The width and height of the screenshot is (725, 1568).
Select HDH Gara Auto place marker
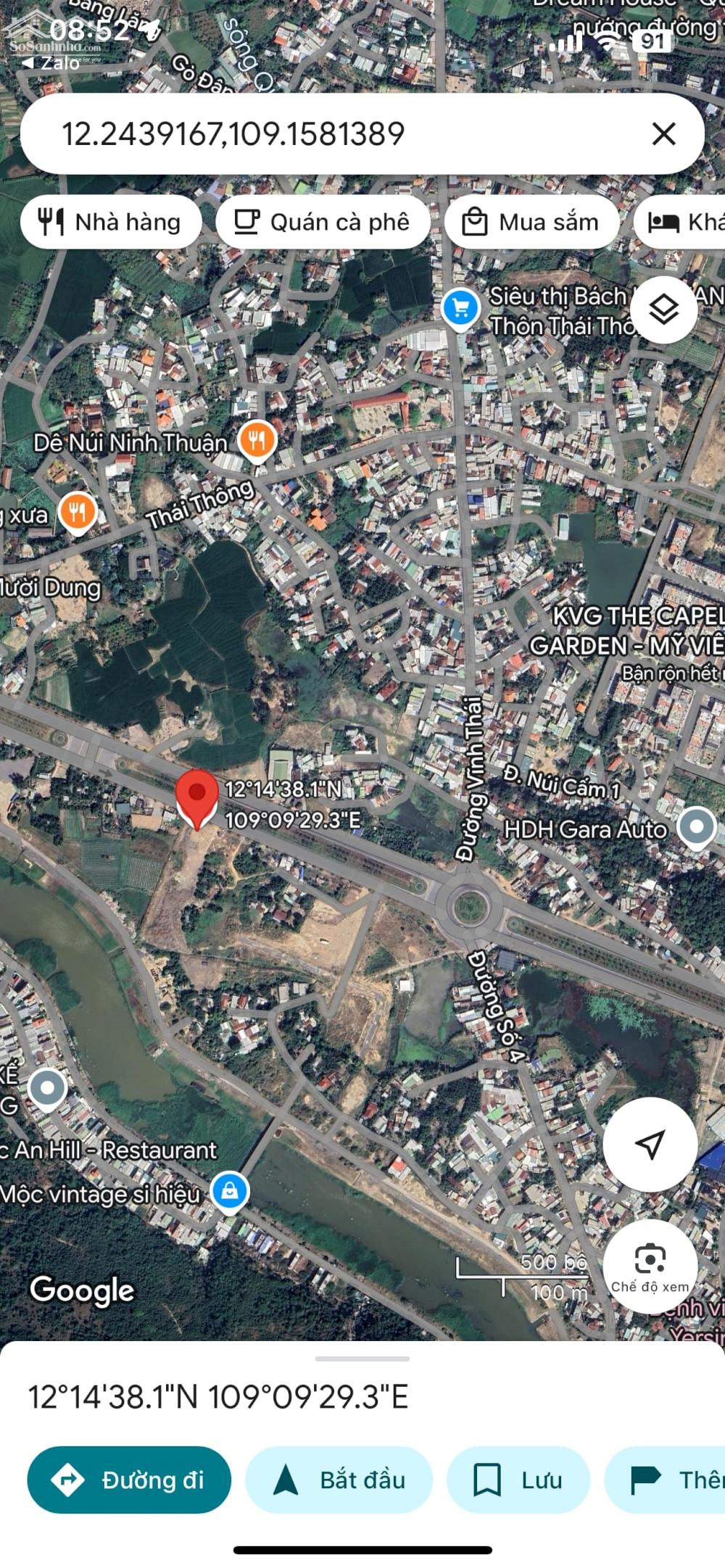(697, 828)
